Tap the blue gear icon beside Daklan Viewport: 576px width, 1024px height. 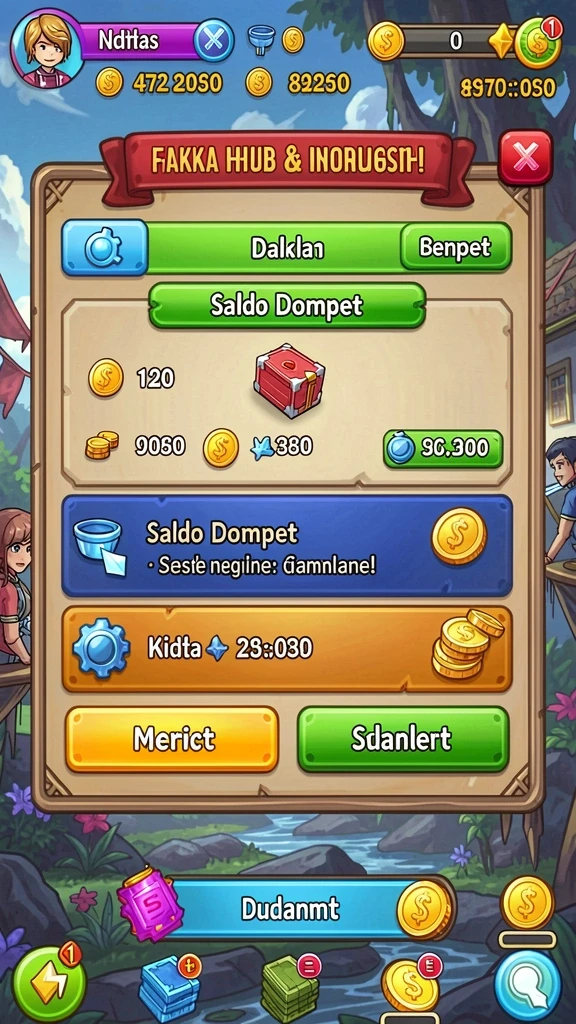coord(104,248)
